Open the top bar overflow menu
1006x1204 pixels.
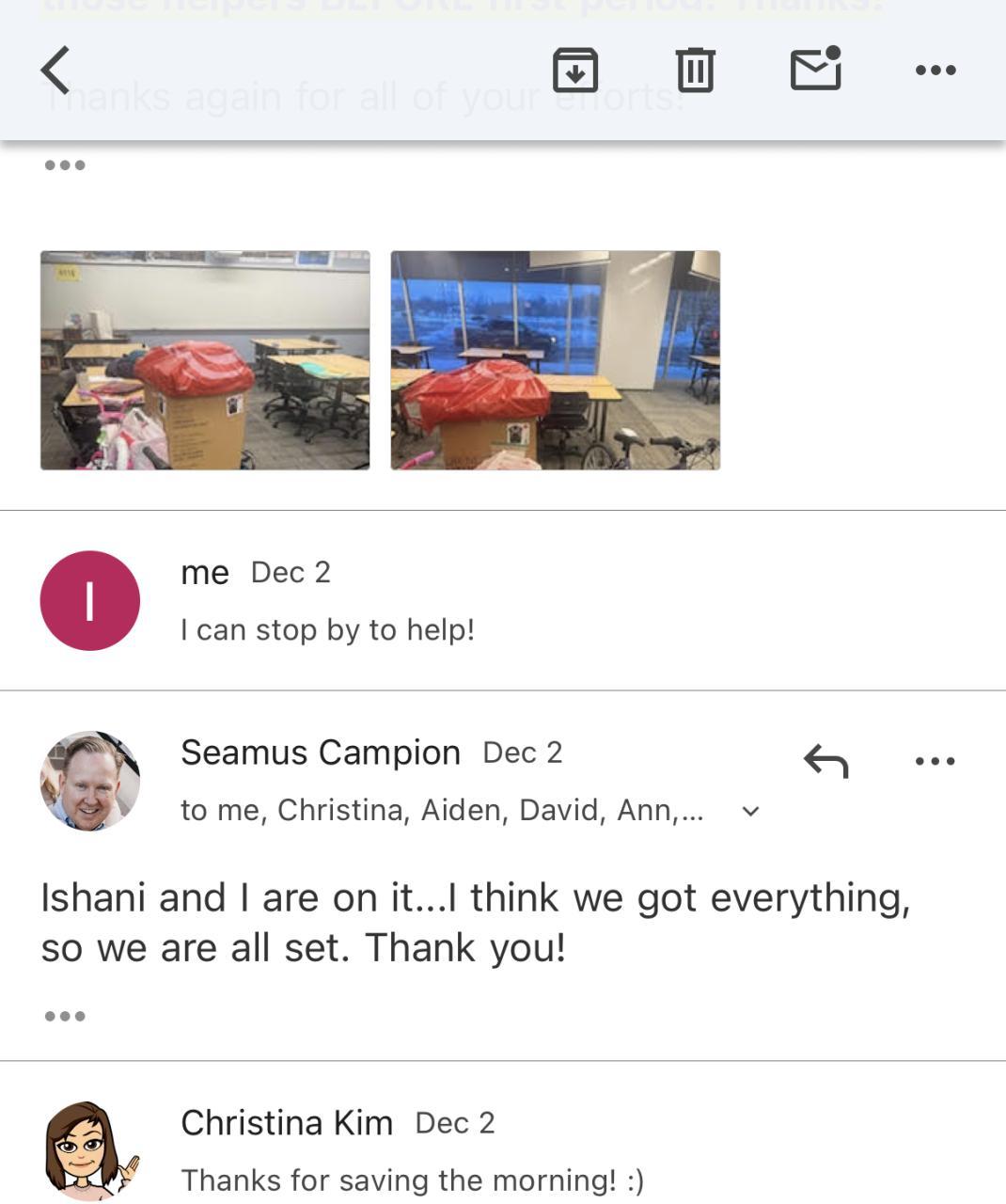click(x=935, y=71)
